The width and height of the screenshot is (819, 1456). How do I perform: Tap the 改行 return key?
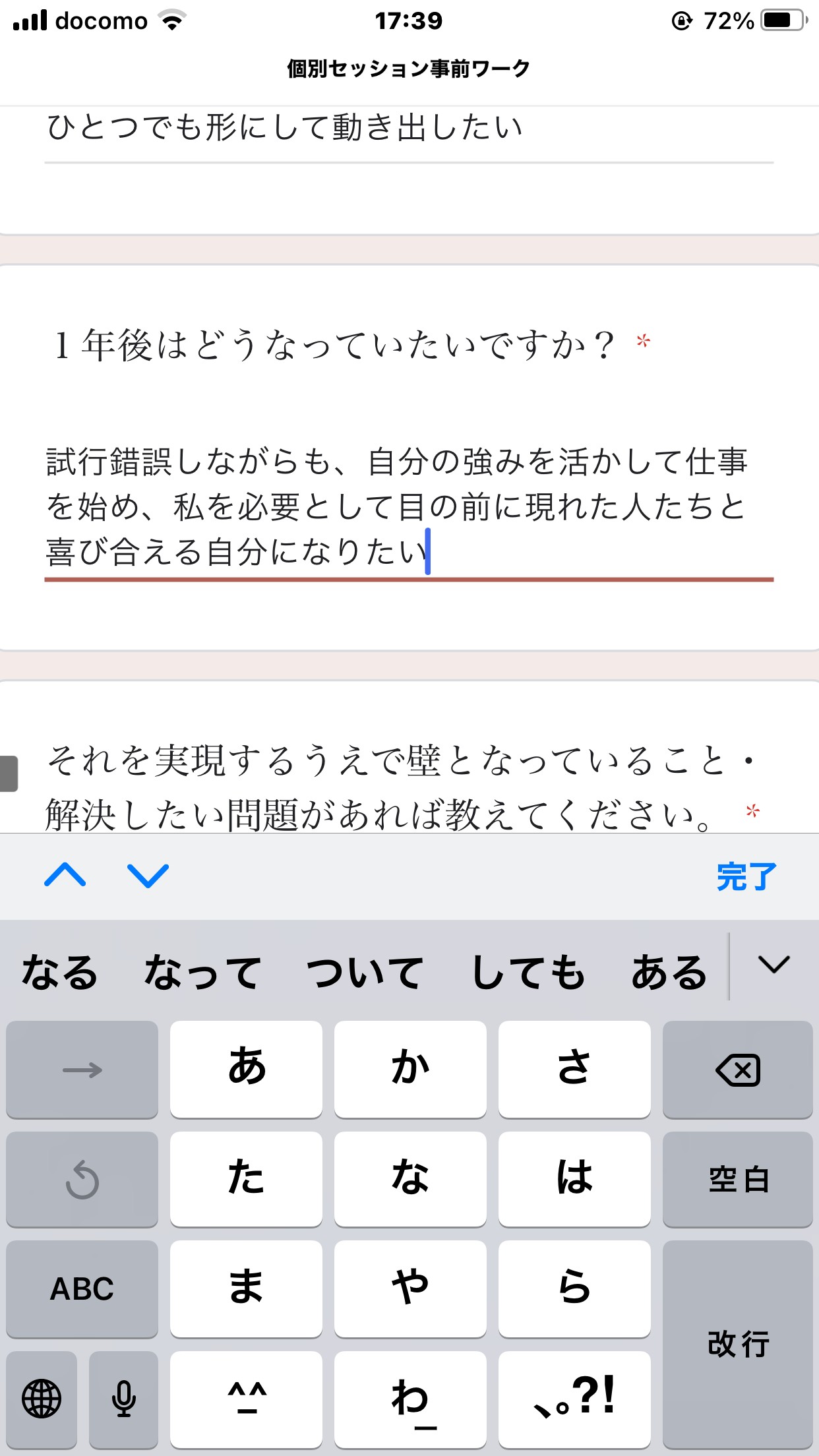click(x=737, y=1344)
